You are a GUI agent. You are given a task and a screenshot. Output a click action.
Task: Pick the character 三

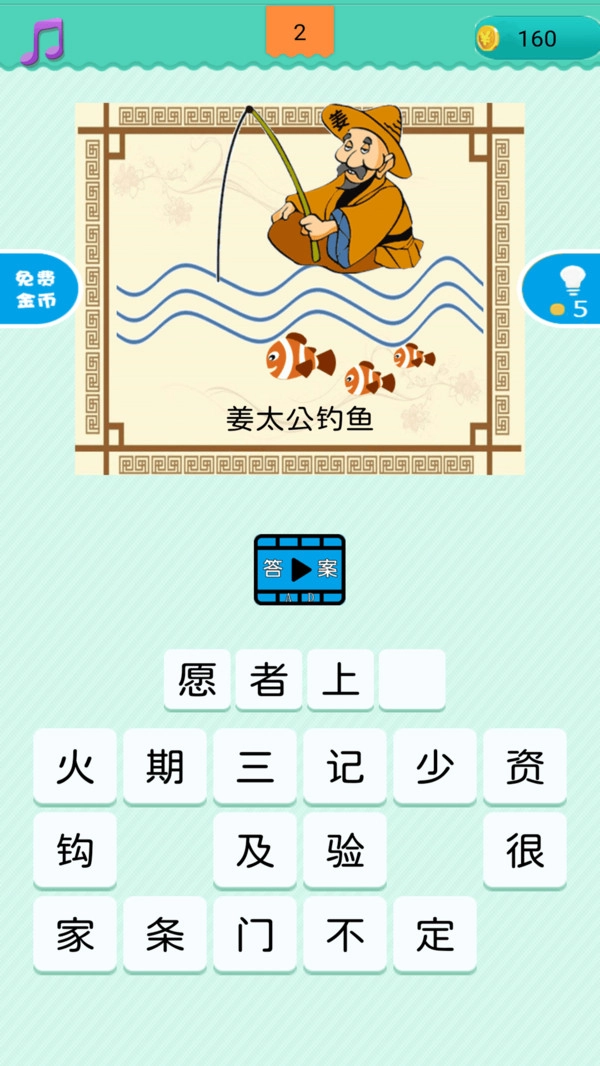pyautogui.click(x=255, y=767)
